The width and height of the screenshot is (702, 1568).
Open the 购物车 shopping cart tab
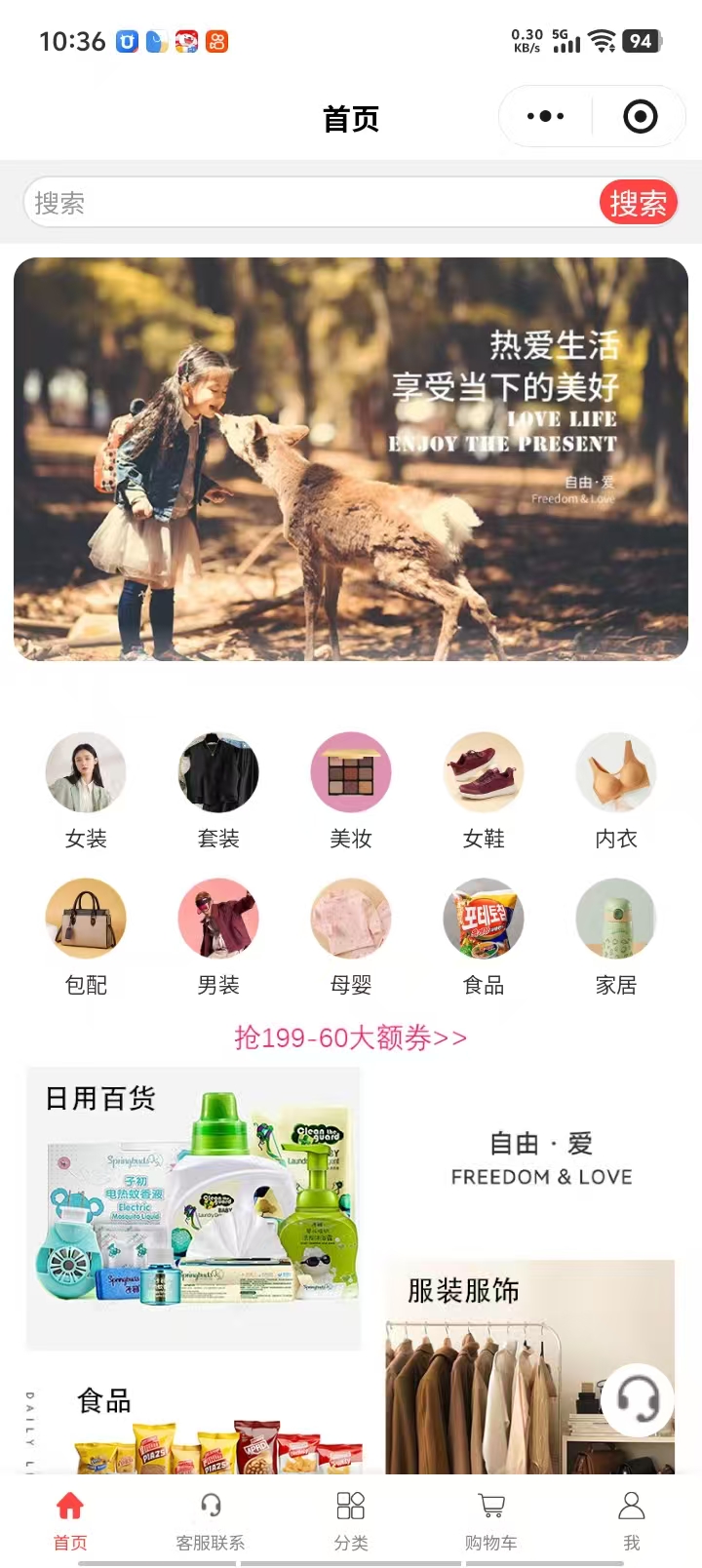[x=491, y=1519]
